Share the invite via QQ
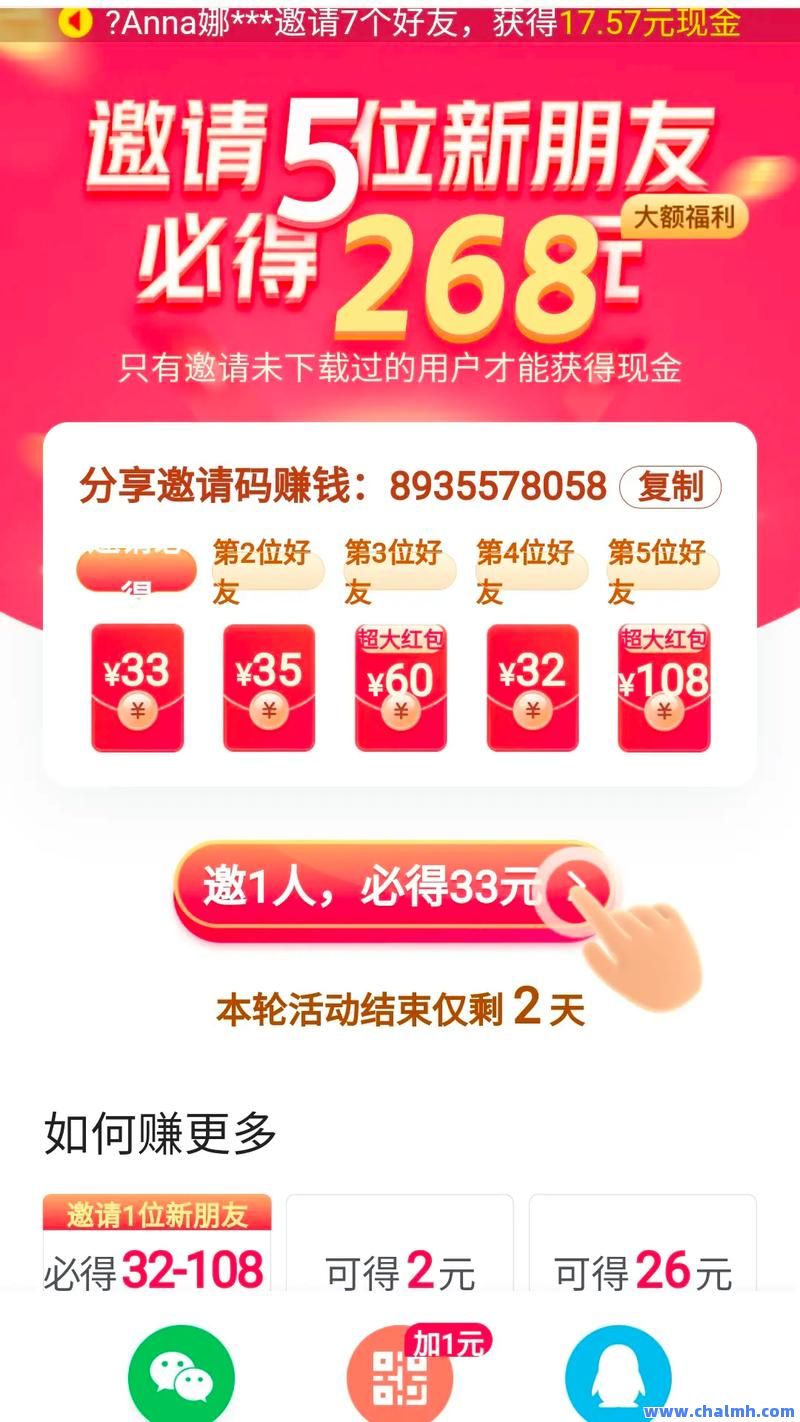Screen dimensions: 800x1422 [618, 1378]
